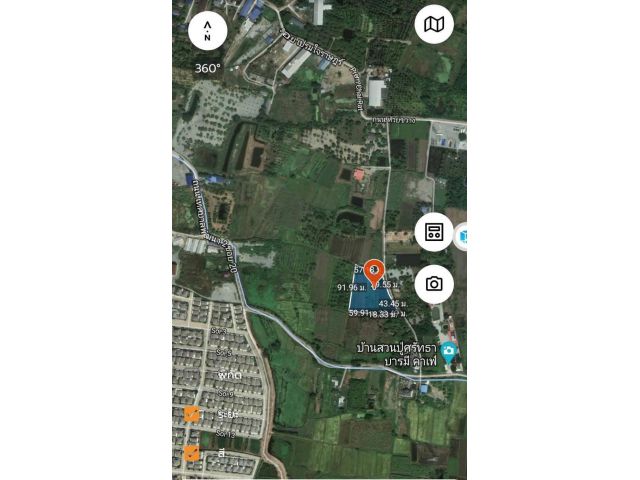Select the orange parcel pin marker

coord(373,271)
